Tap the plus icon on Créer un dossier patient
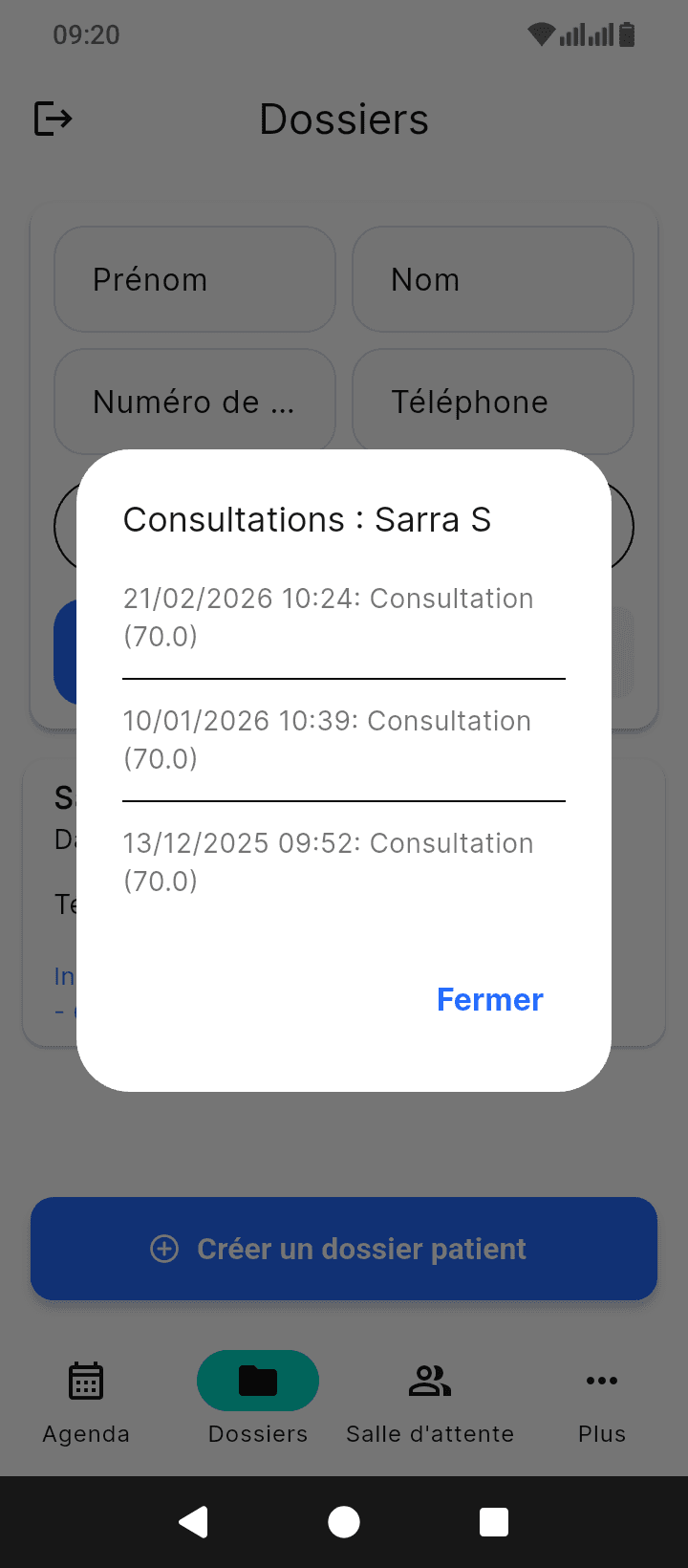Image resolution: width=688 pixels, height=1568 pixels. coord(164,1249)
